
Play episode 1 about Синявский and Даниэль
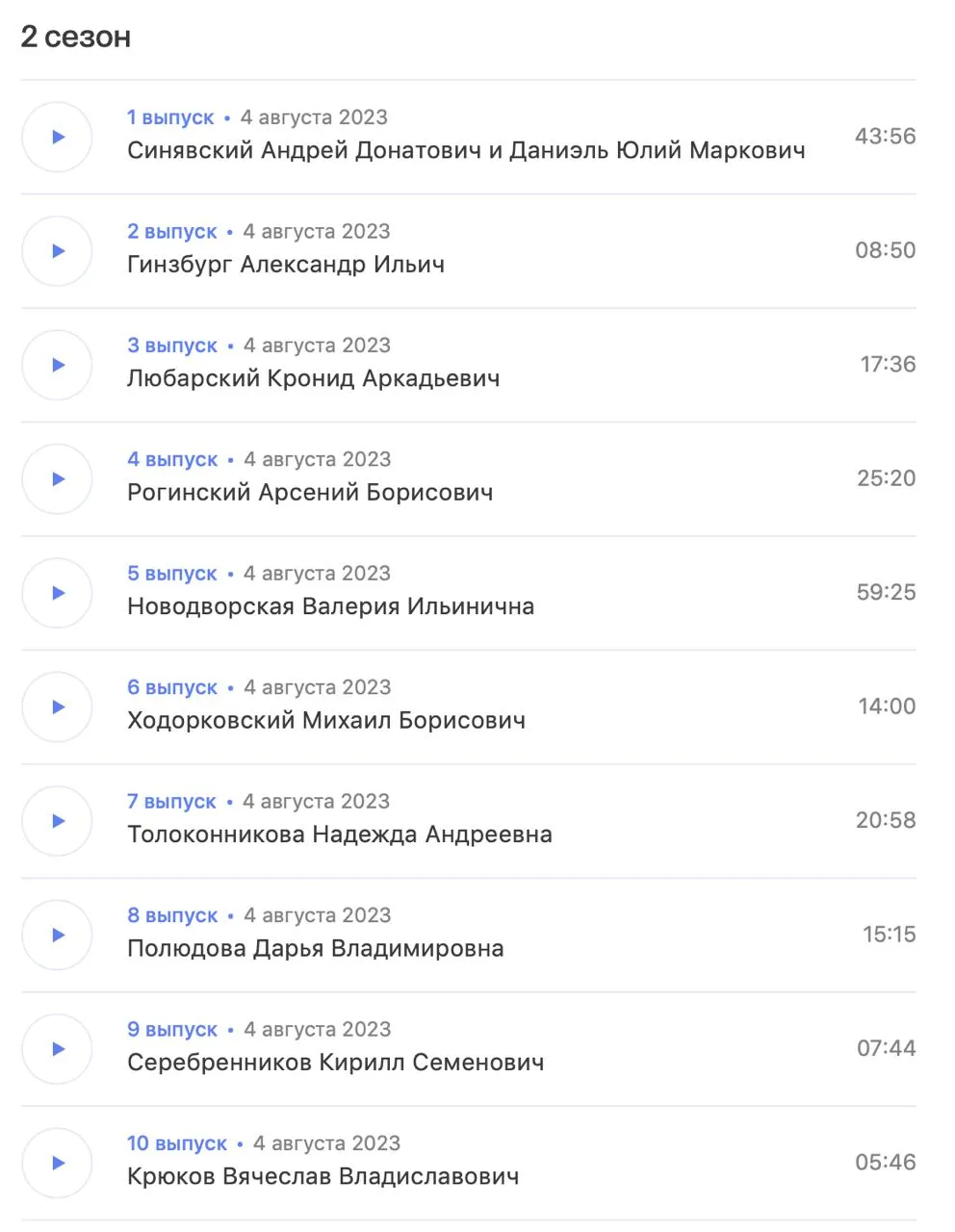(57, 137)
